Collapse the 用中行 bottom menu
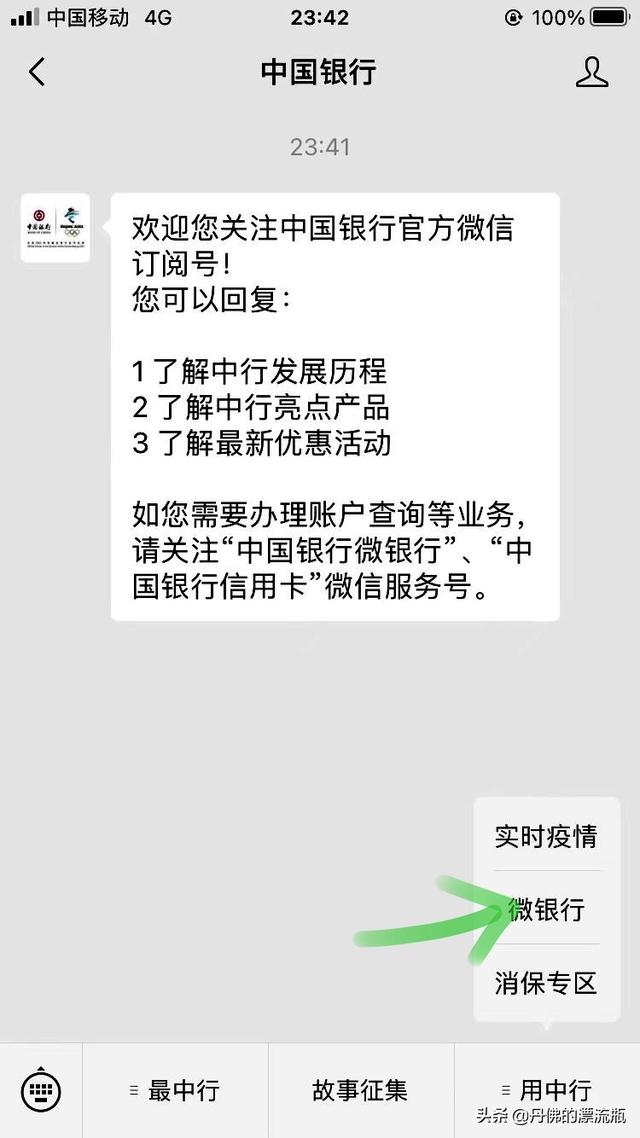Viewport: 640px width, 1138px height. tap(547, 1090)
